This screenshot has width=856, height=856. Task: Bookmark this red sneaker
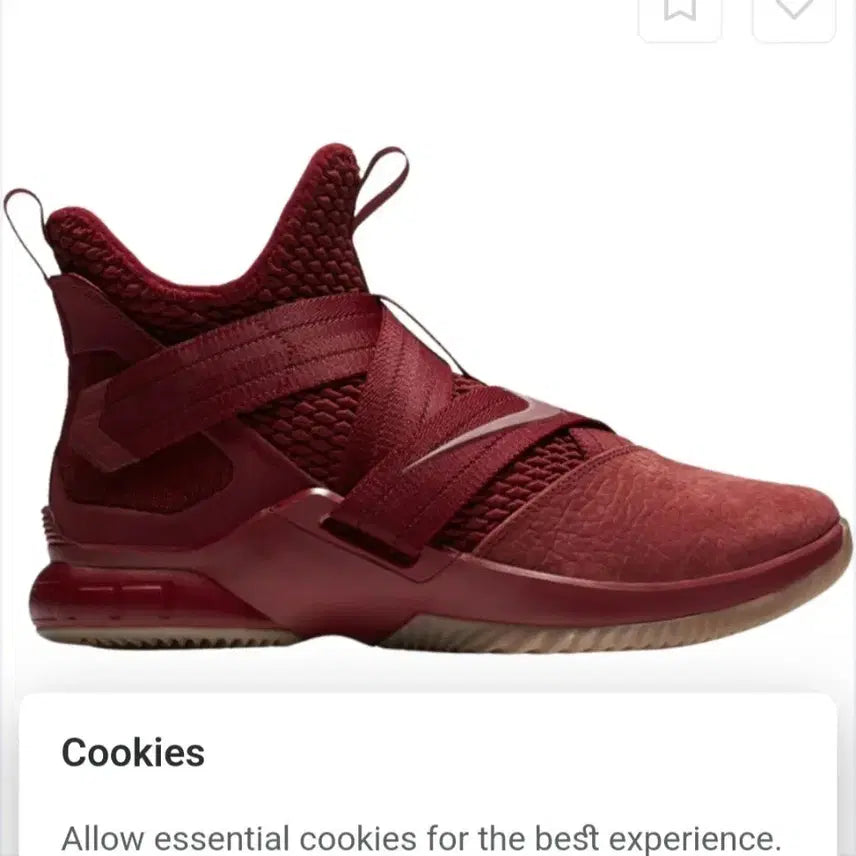point(680,12)
